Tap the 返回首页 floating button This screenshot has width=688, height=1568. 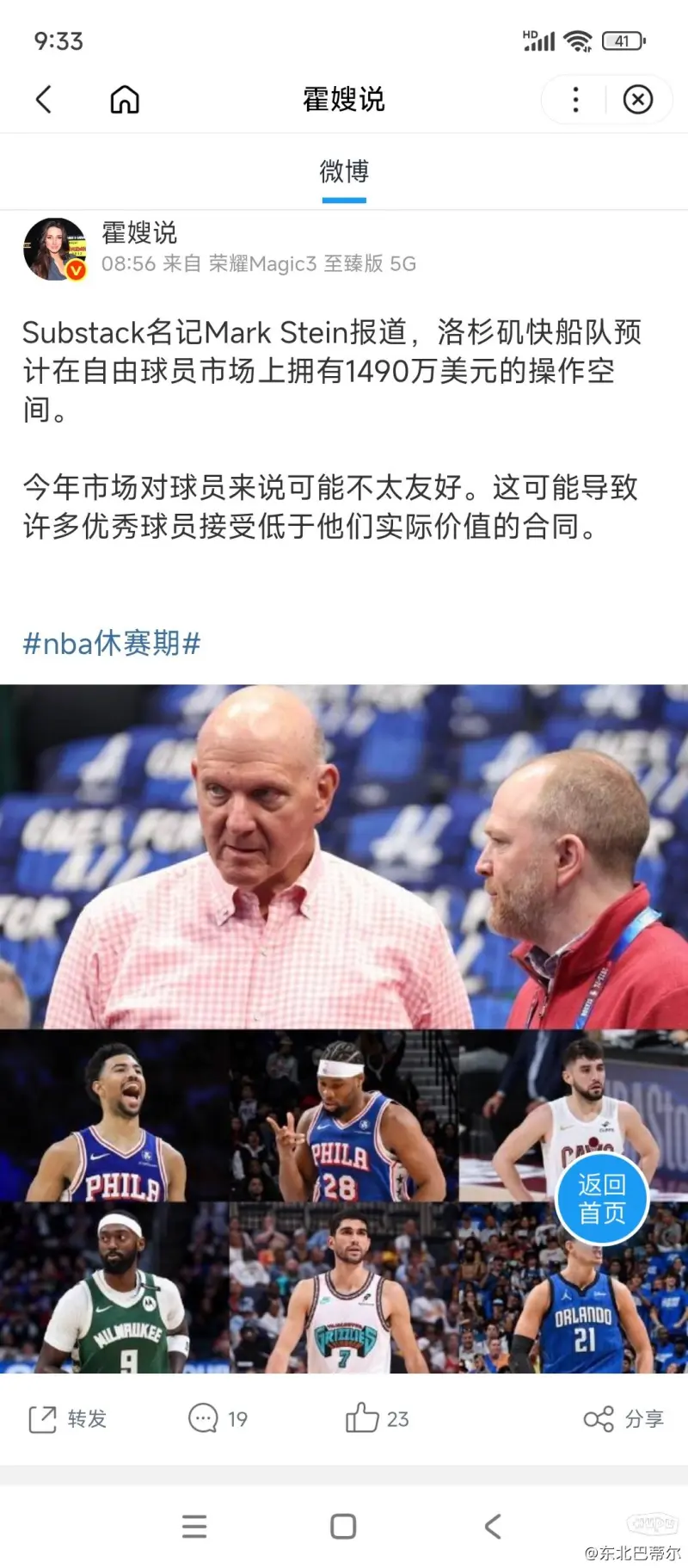(x=601, y=1199)
